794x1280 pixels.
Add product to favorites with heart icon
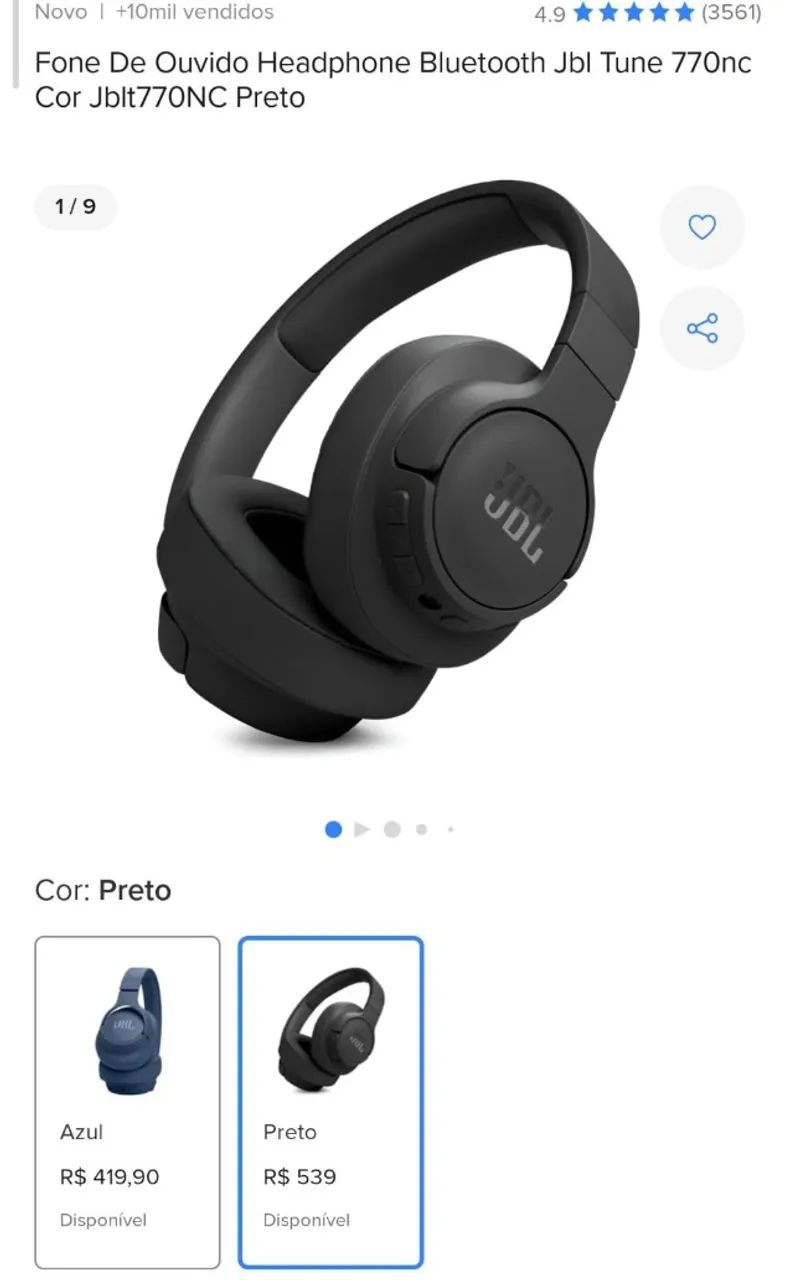click(701, 227)
